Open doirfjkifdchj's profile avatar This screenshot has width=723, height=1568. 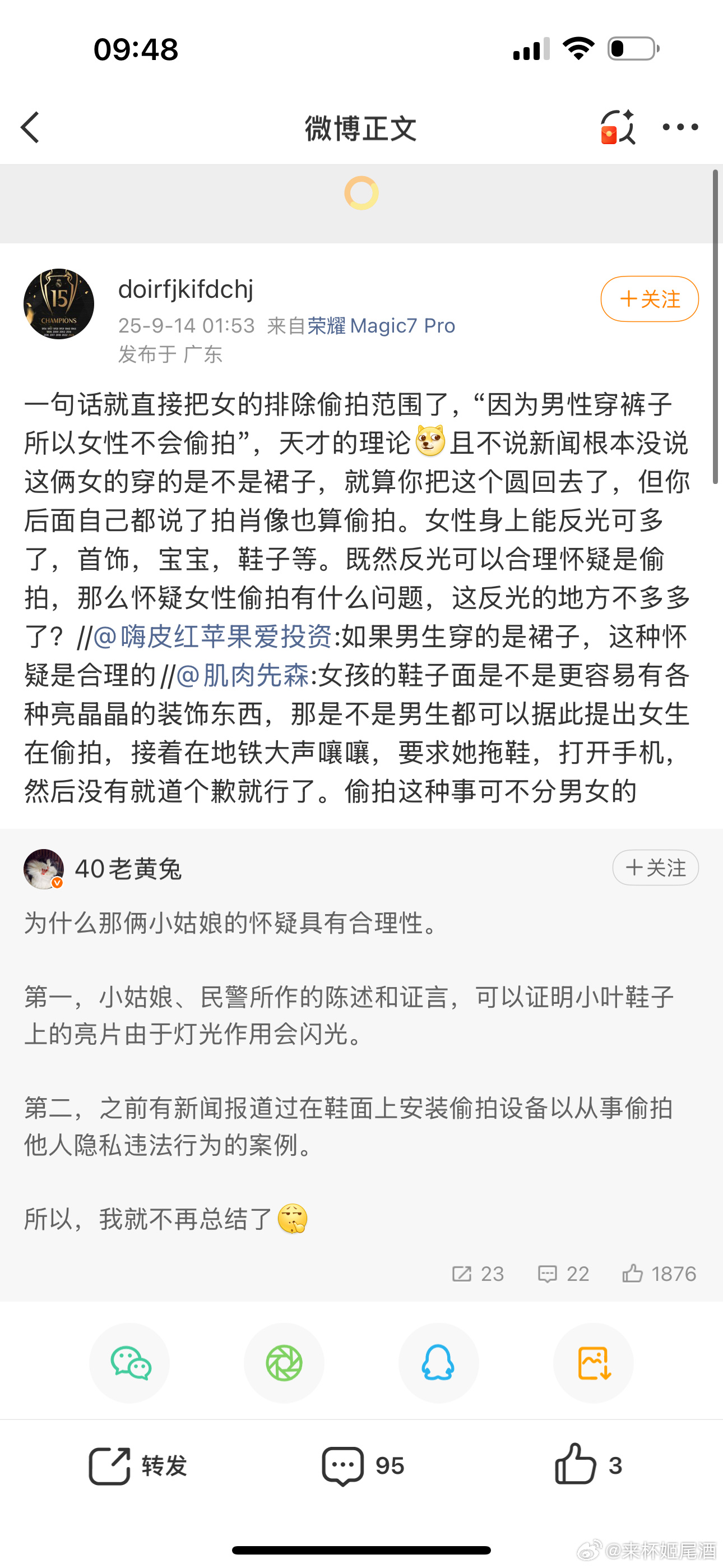59,304
